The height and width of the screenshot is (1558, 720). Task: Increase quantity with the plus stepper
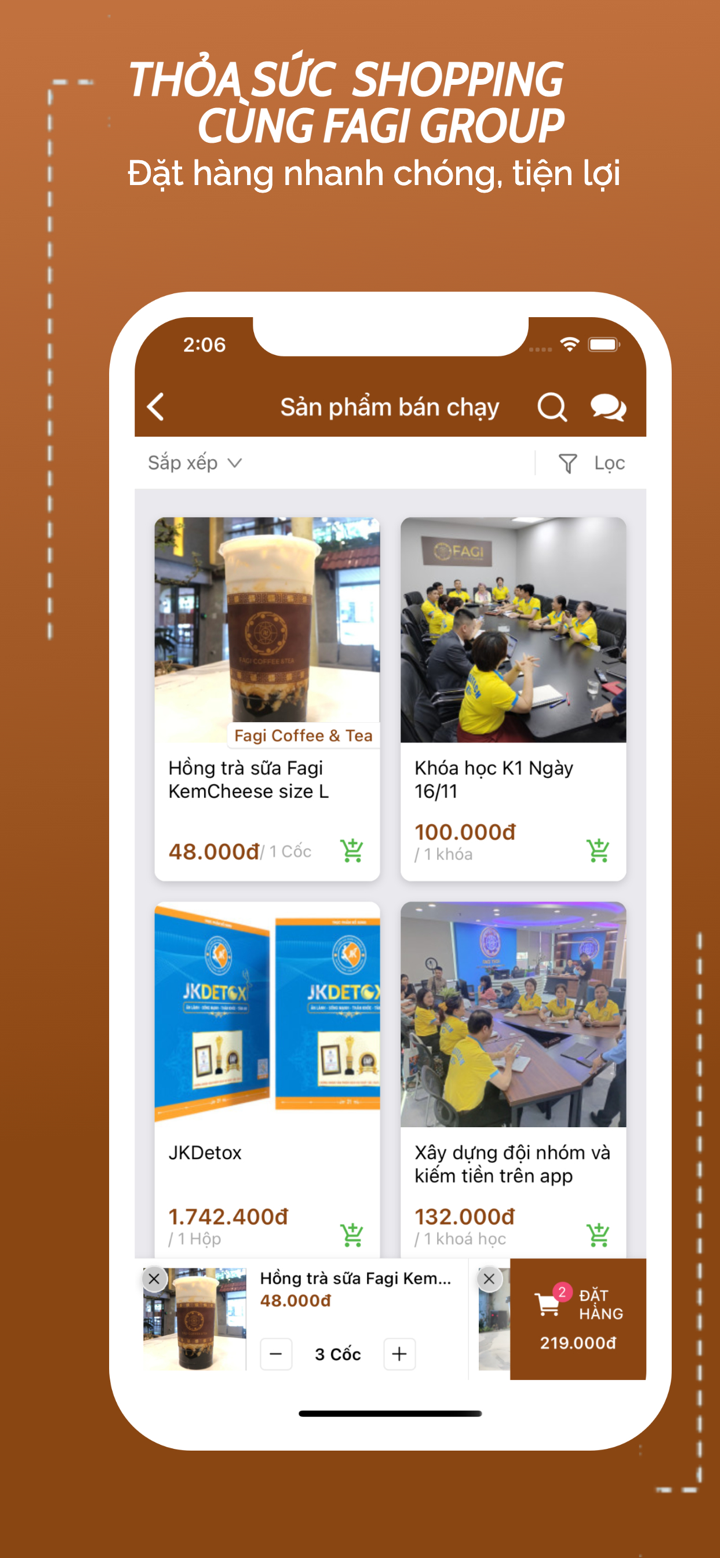399,1354
